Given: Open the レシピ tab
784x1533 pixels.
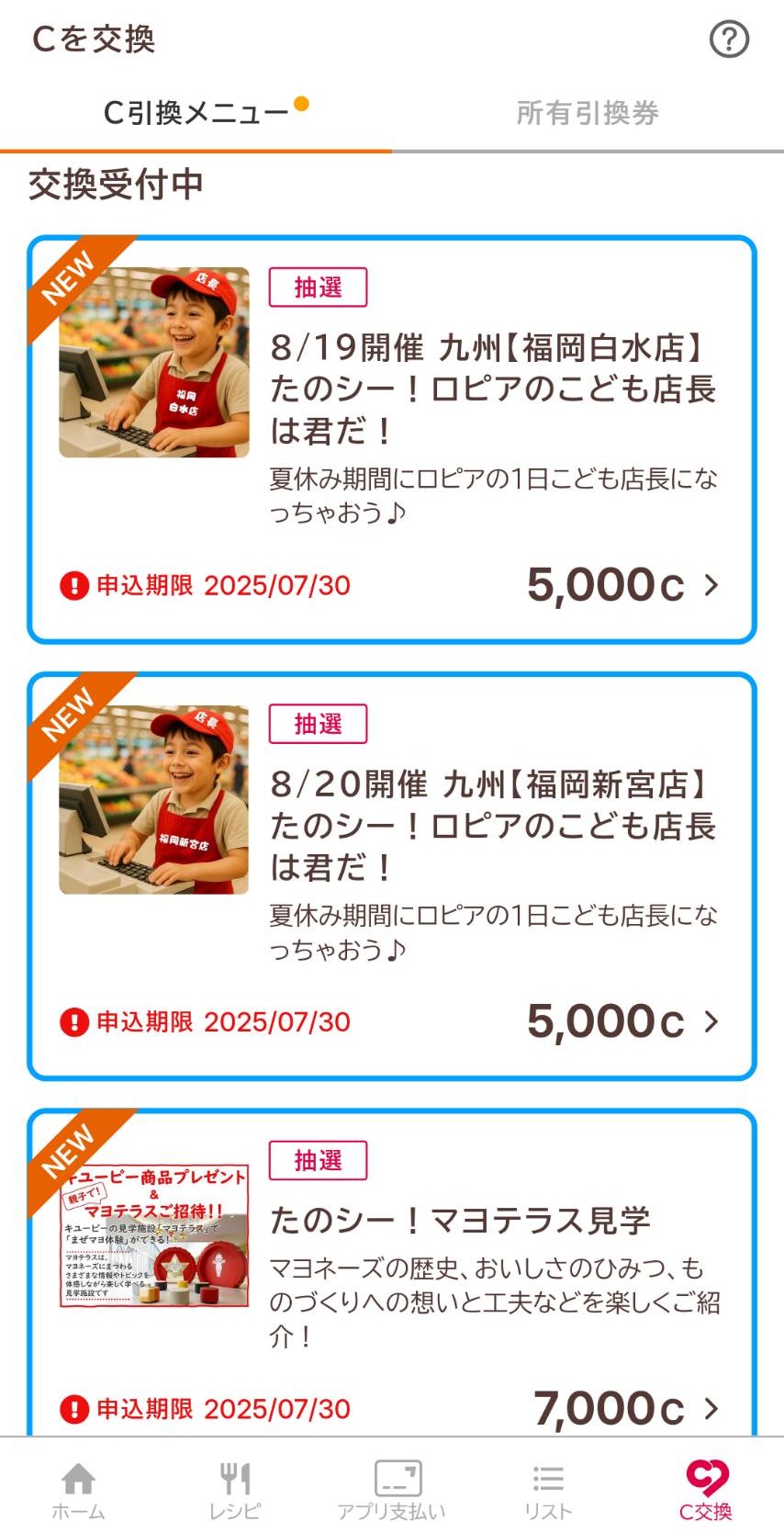Looking at the screenshot, I should click(x=235, y=1490).
